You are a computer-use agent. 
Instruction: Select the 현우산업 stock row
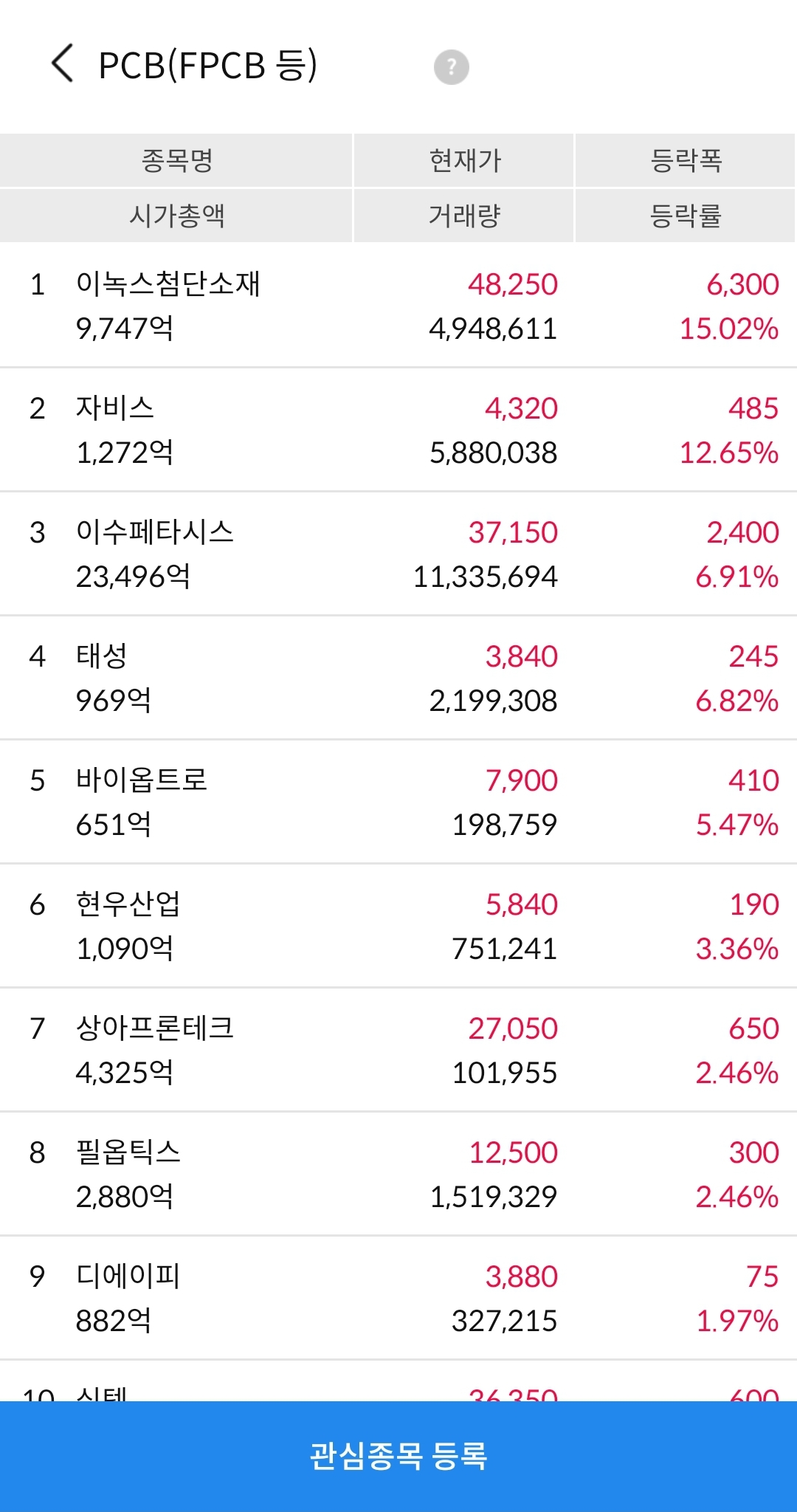point(398,926)
